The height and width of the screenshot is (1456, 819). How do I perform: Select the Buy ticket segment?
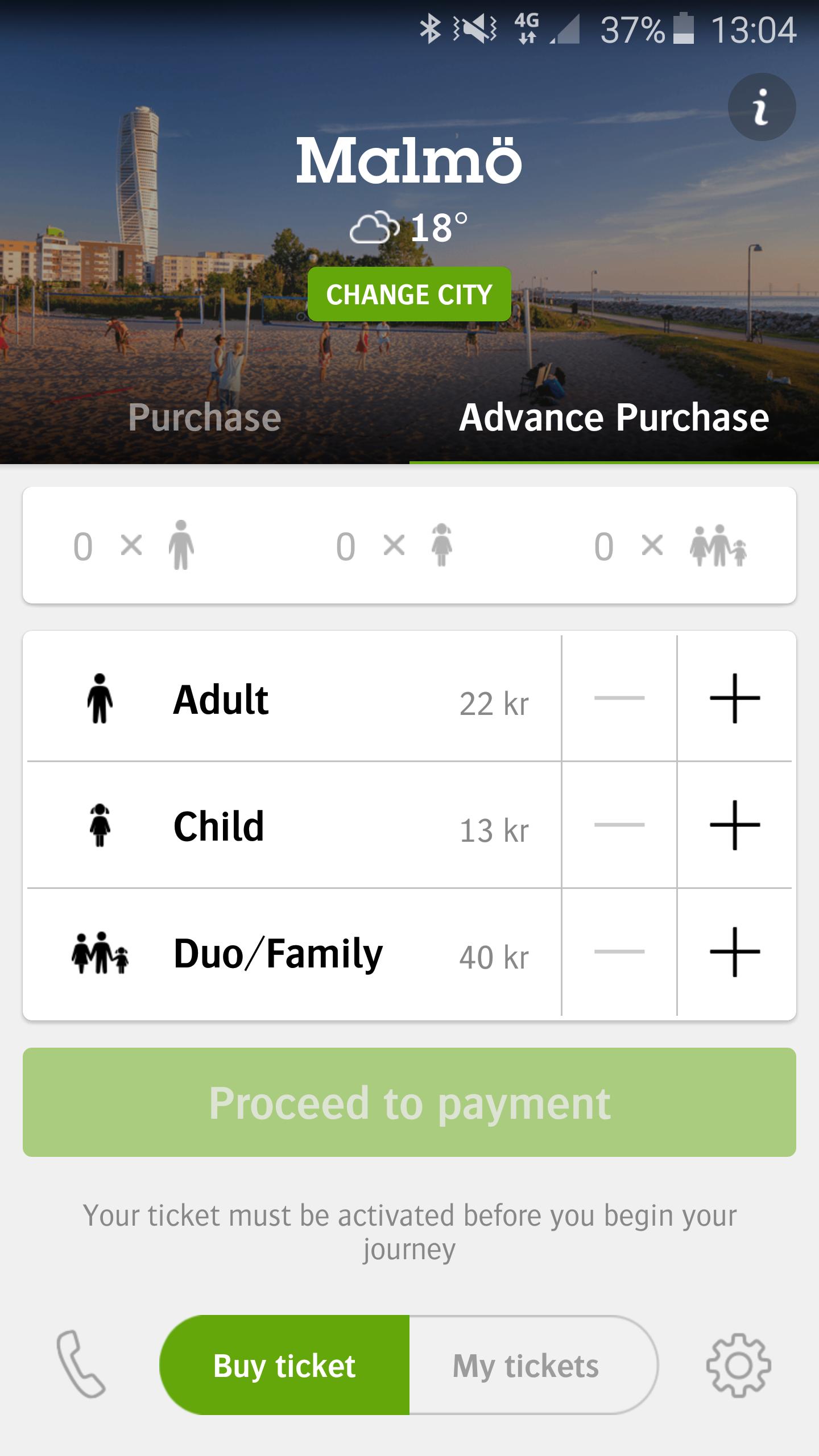[284, 1366]
